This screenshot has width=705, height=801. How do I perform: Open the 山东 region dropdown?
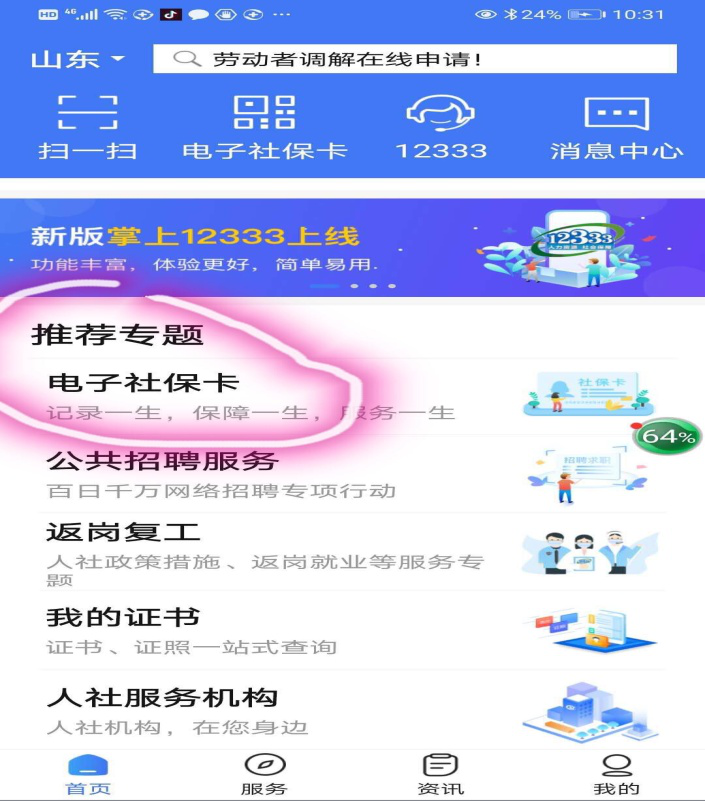(78, 59)
